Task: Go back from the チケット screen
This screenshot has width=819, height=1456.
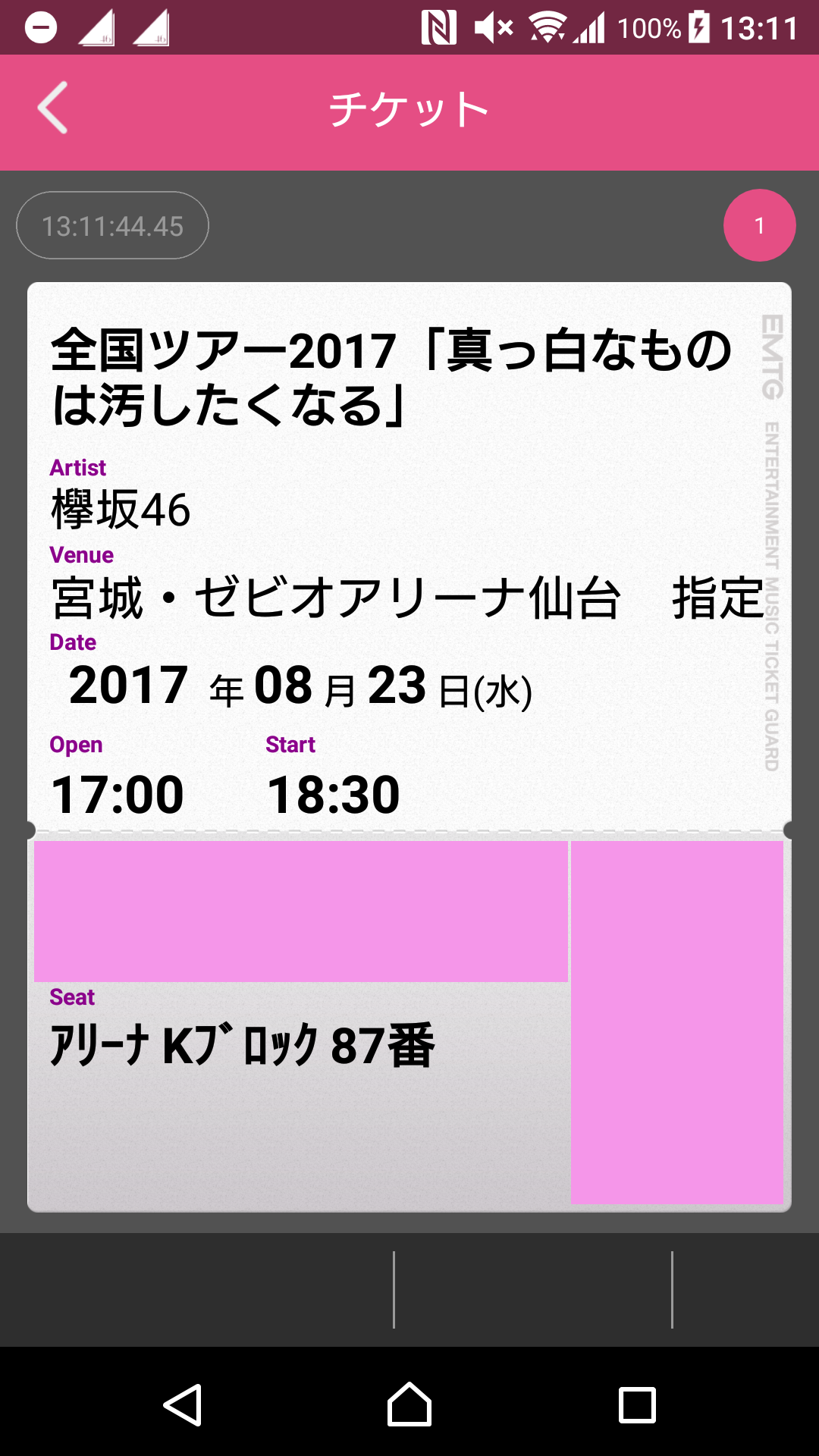Action: 53,108
